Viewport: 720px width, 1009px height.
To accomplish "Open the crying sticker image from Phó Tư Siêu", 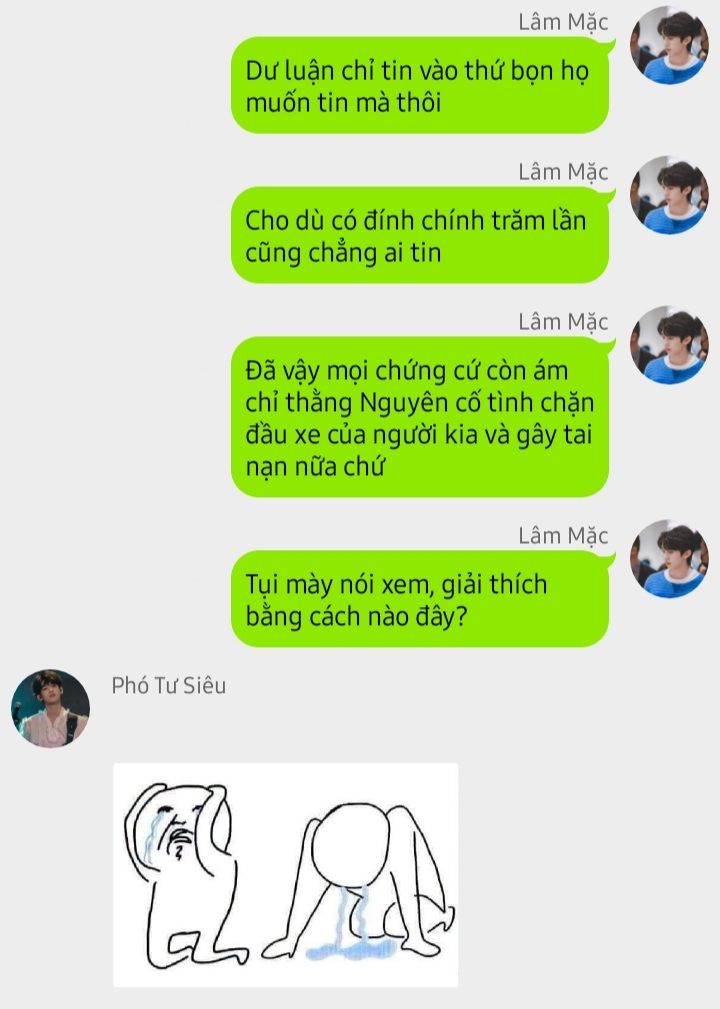I will point(285,874).
